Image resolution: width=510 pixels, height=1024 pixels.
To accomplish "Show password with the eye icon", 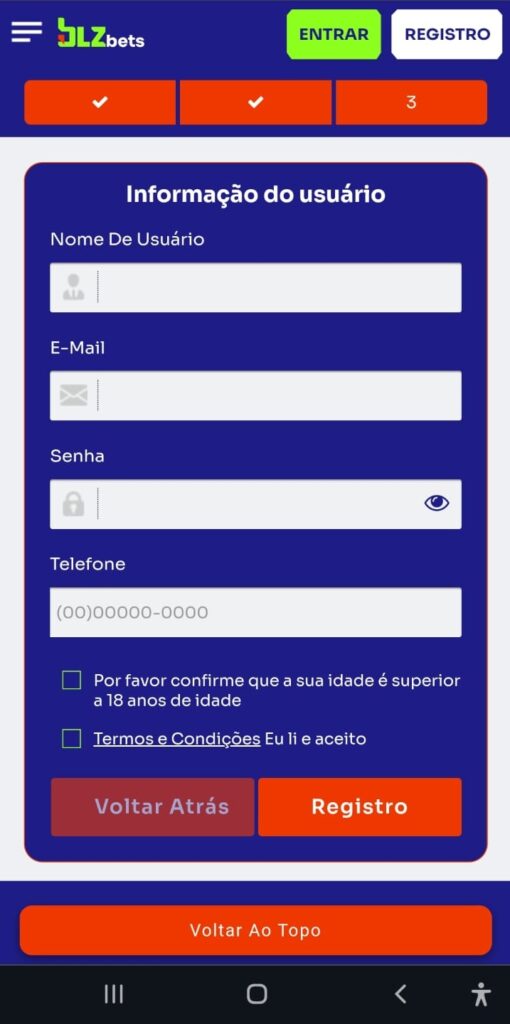I will (436, 503).
